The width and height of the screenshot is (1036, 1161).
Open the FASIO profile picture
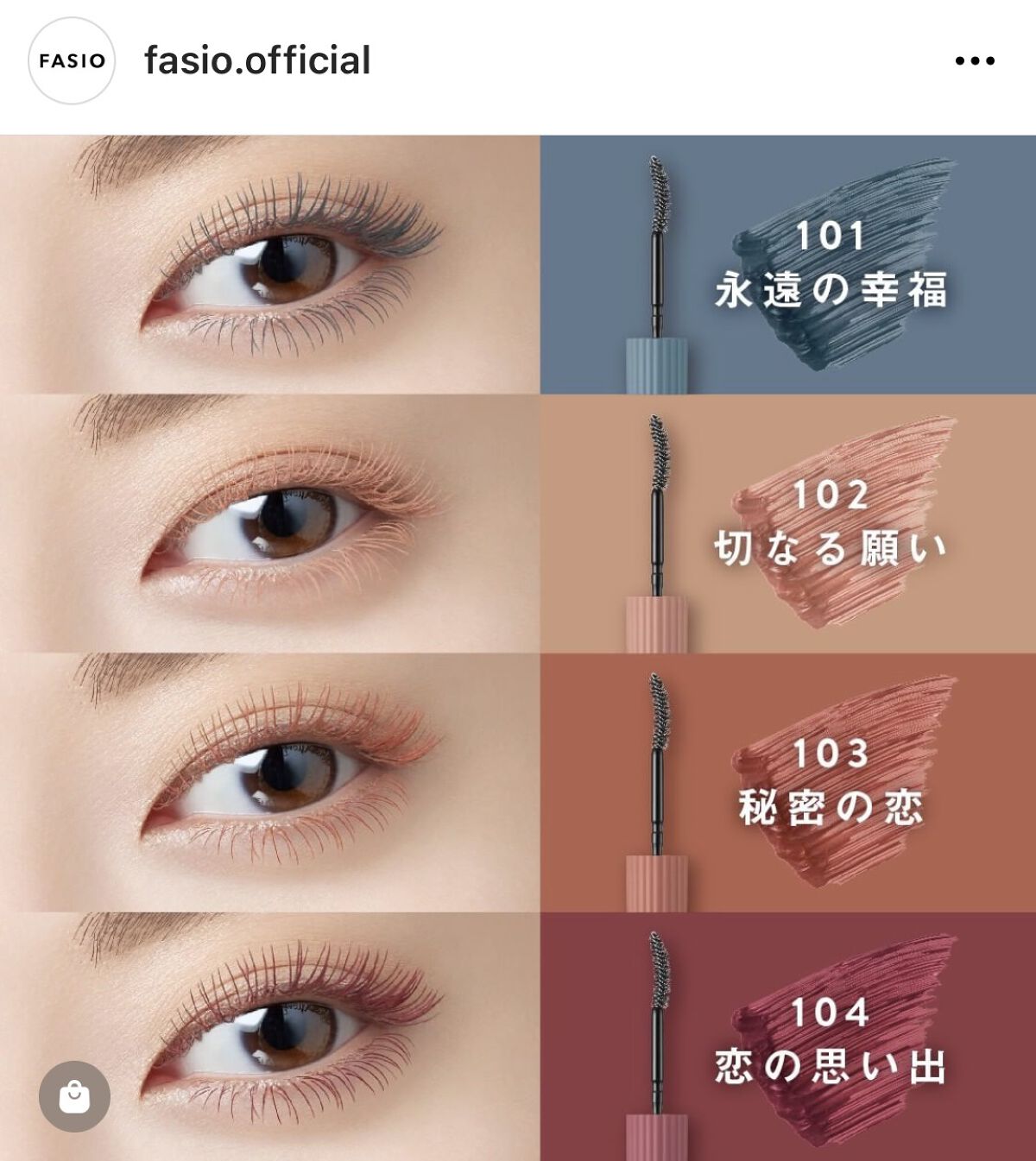click(72, 61)
